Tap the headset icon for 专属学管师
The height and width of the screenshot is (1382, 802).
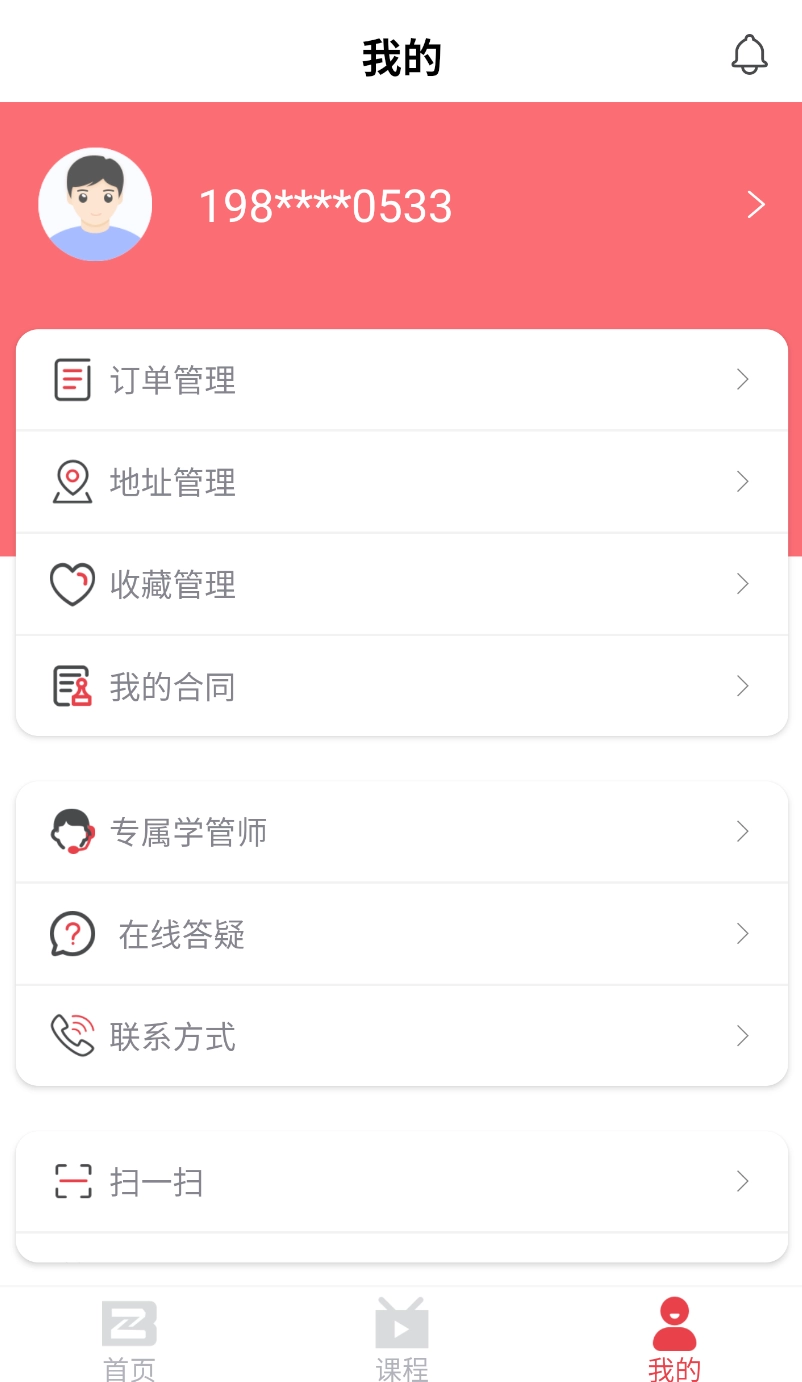pos(72,831)
